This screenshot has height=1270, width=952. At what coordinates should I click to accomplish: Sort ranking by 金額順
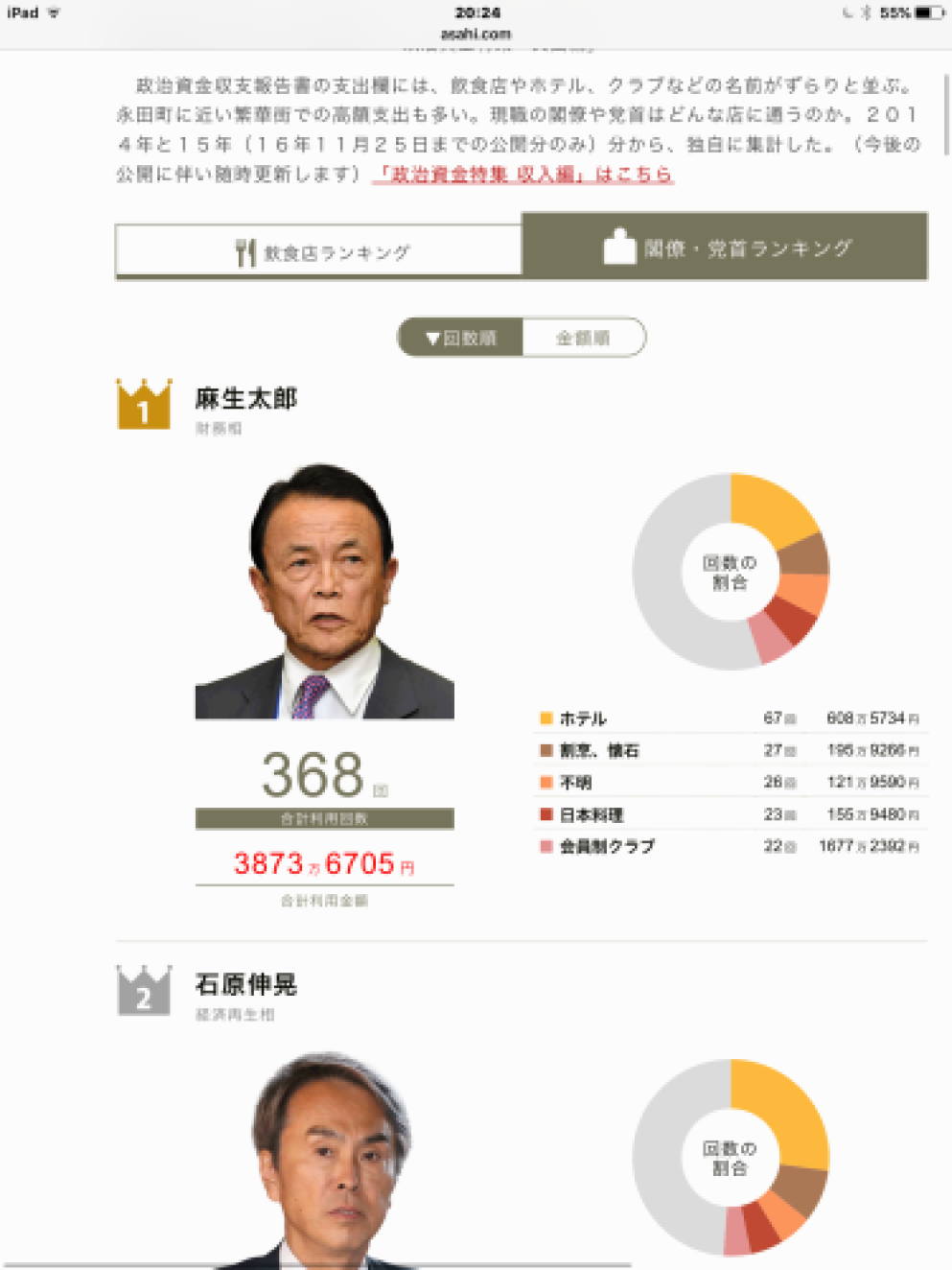click(x=583, y=338)
